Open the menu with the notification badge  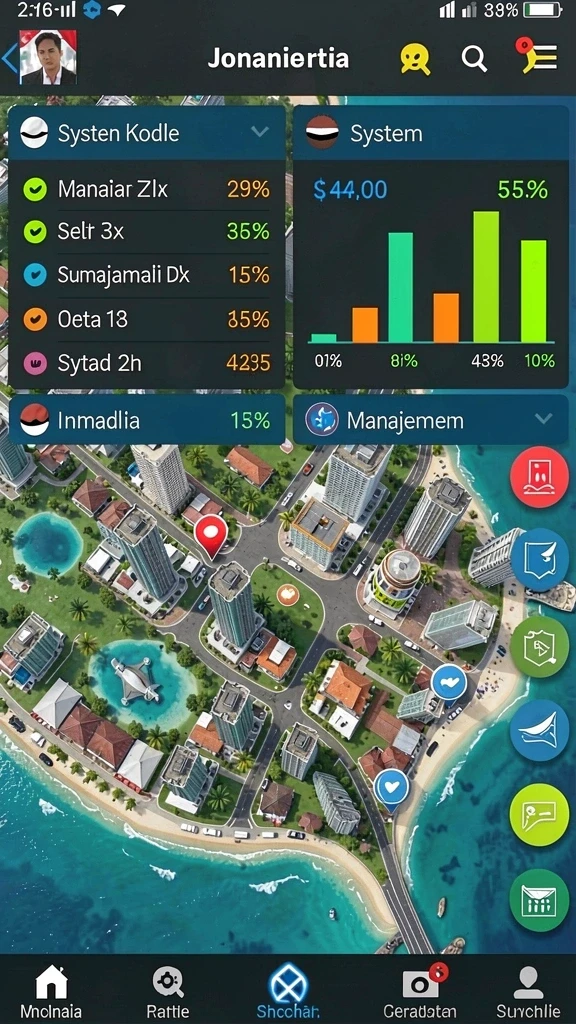538,57
